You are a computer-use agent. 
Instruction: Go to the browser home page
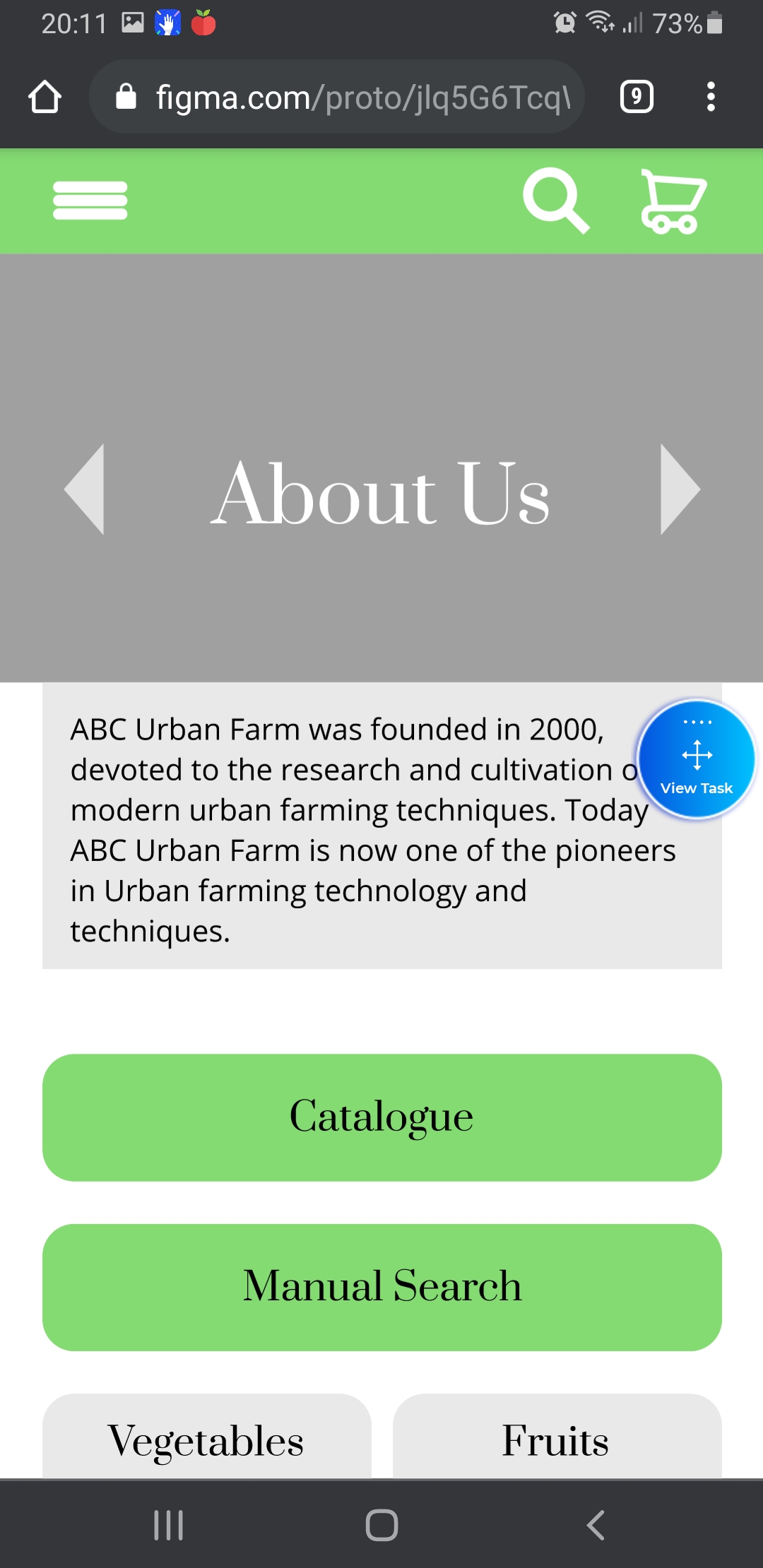pos(45,97)
